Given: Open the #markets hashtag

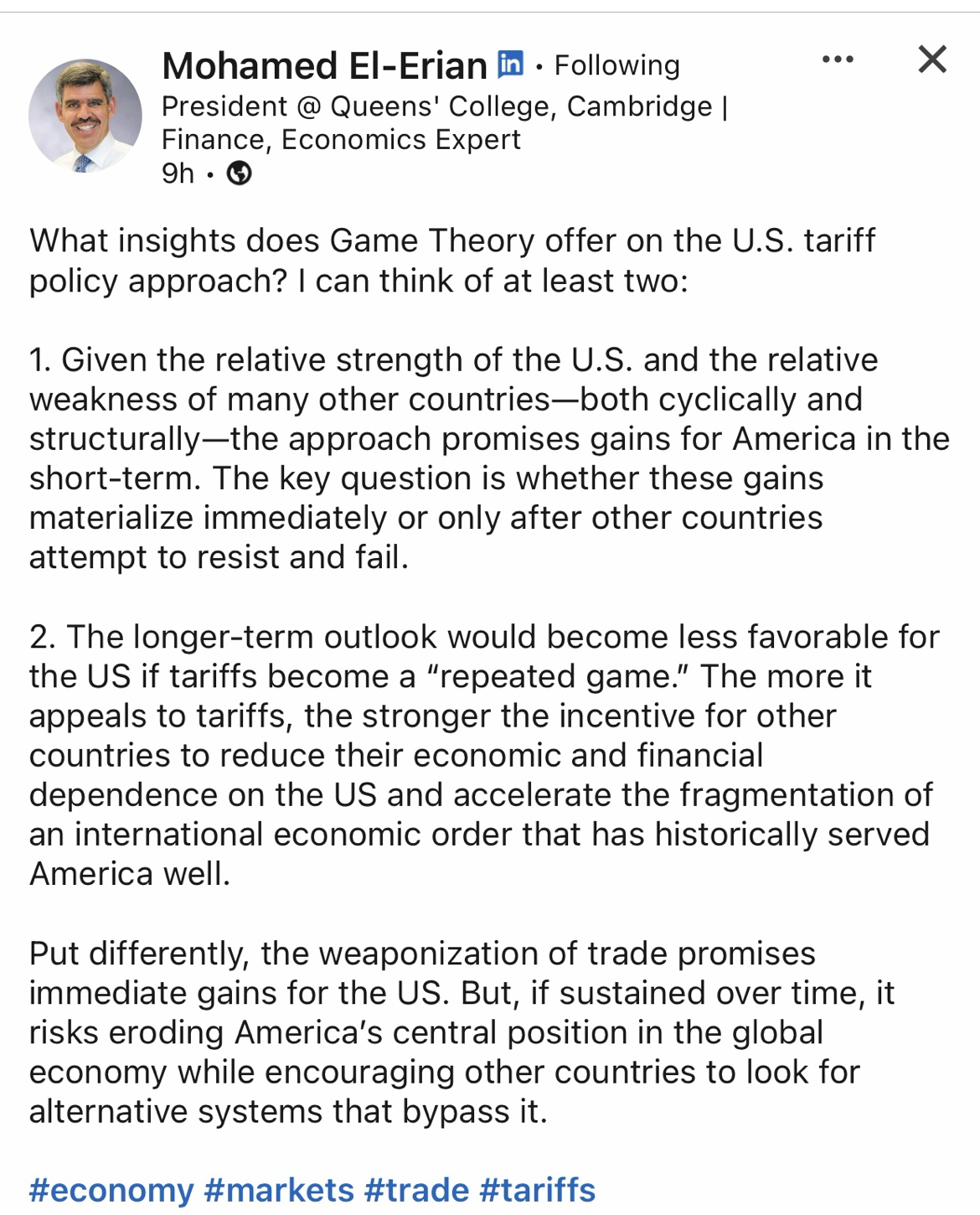Looking at the screenshot, I should (x=279, y=1190).
